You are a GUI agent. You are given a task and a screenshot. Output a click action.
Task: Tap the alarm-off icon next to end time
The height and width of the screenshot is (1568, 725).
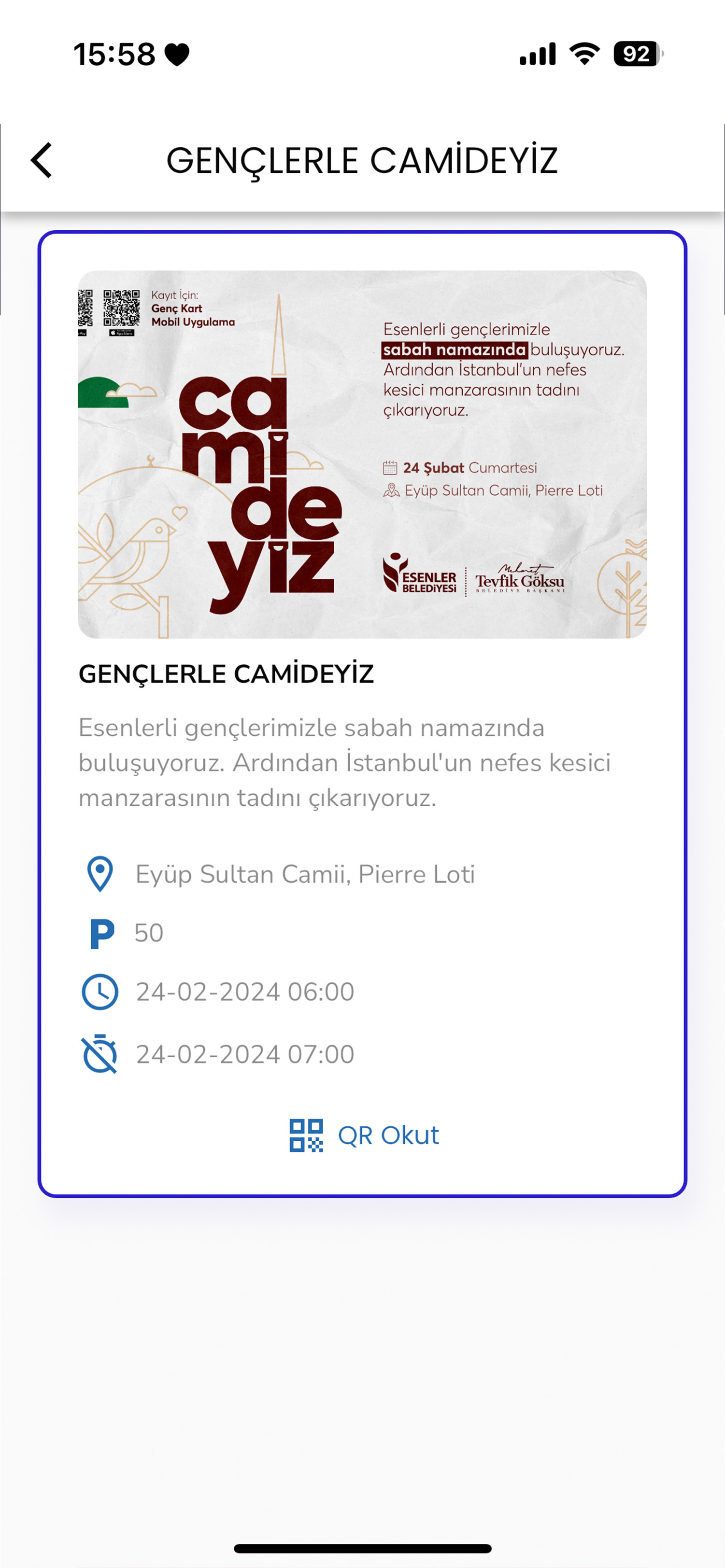pyautogui.click(x=101, y=1053)
